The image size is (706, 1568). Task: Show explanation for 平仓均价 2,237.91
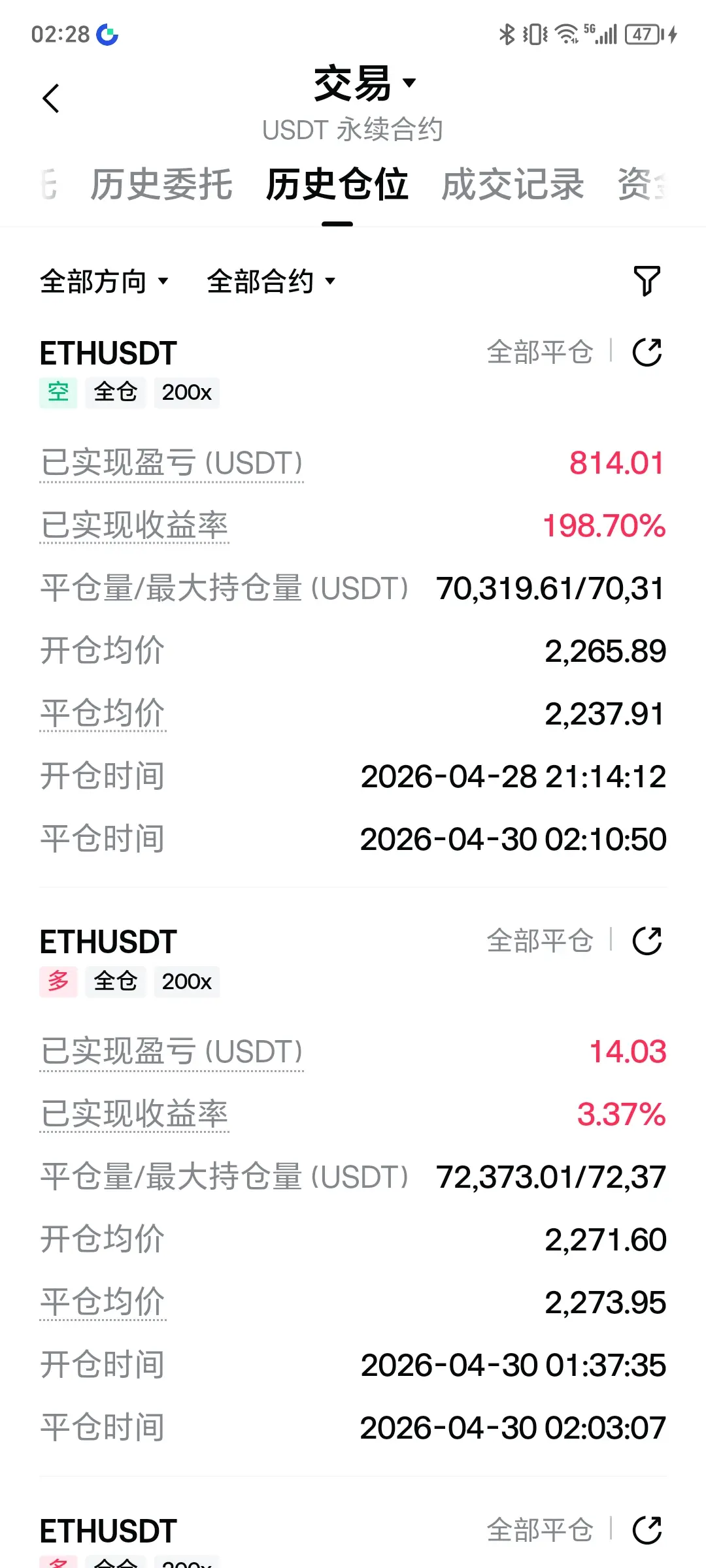point(103,713)
